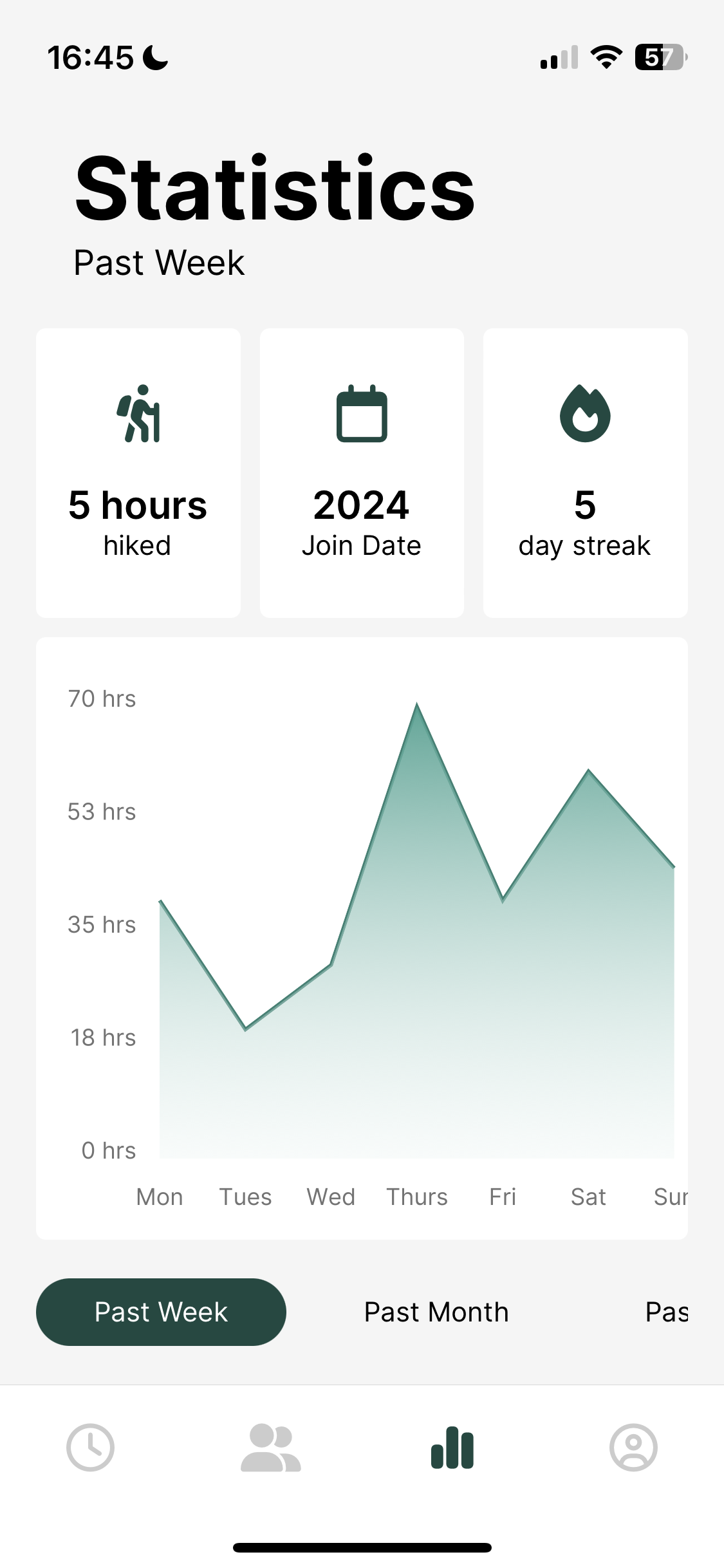Switch to Past Month statistics
Image resolution: width=724 pixels, height=1568 pixels.
coord(436,1312)
